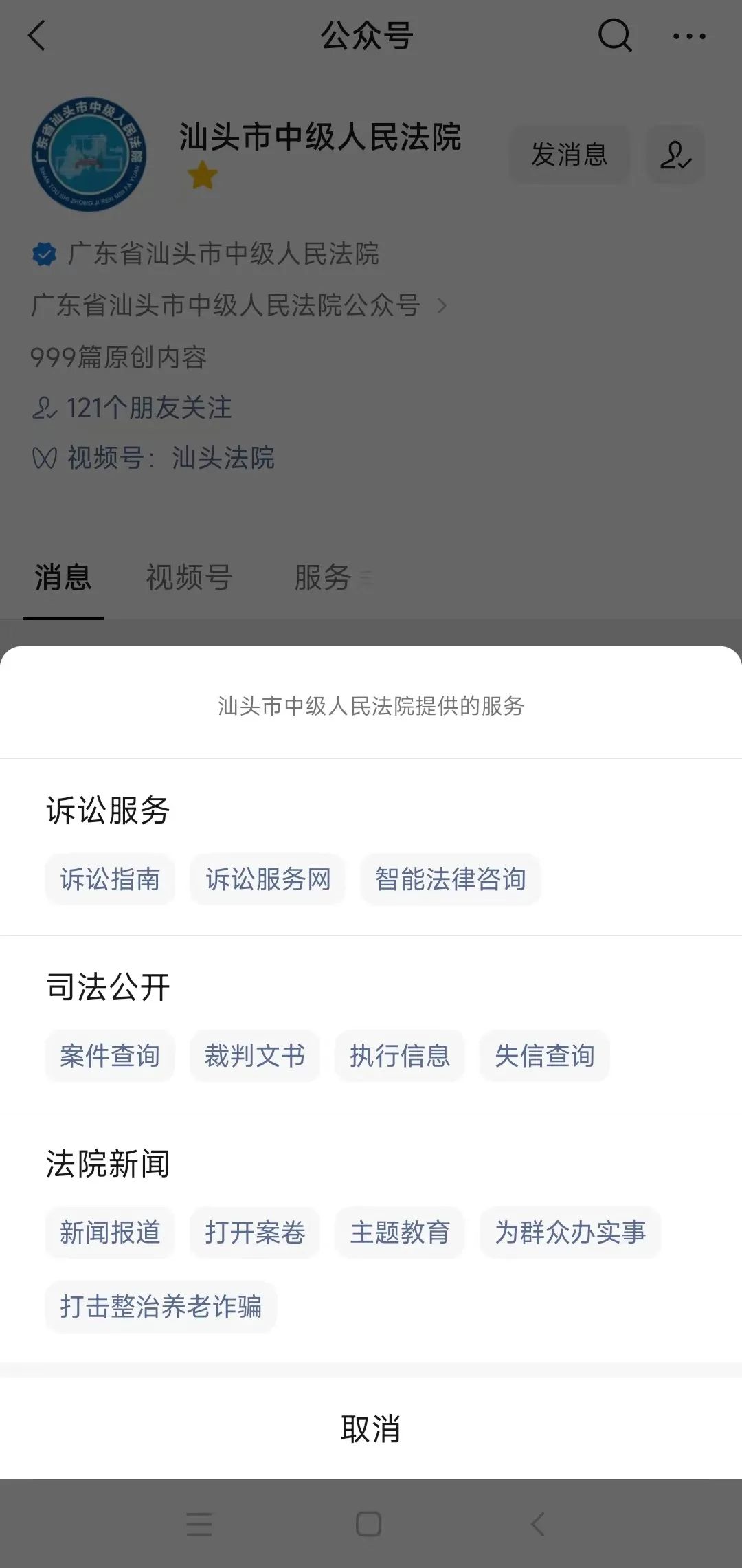The height and width of the screenshot is (1568, 742).
Task: Open 诉讼服务网 service
Action: 268,879
